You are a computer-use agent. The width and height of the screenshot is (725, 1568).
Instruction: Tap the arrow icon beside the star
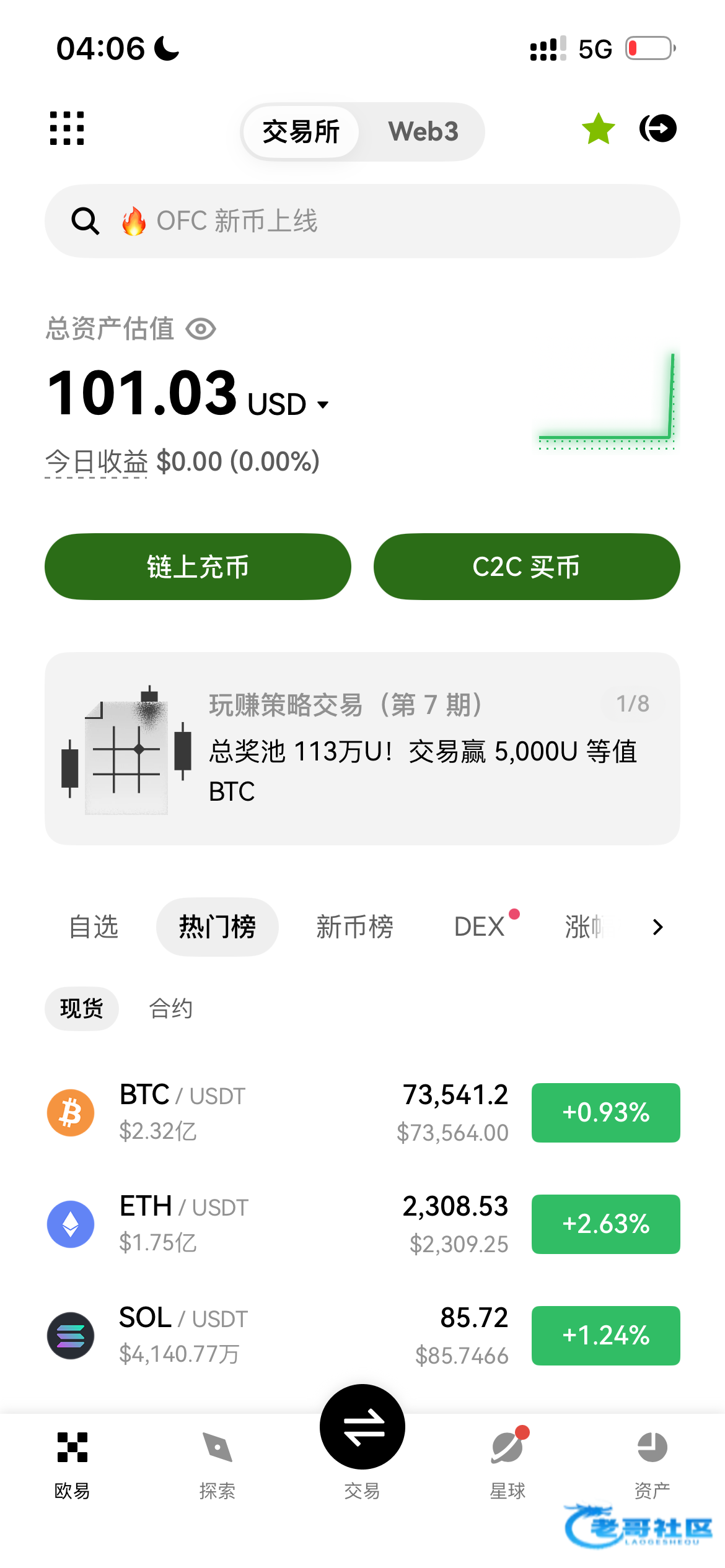(x=657, y=129)
